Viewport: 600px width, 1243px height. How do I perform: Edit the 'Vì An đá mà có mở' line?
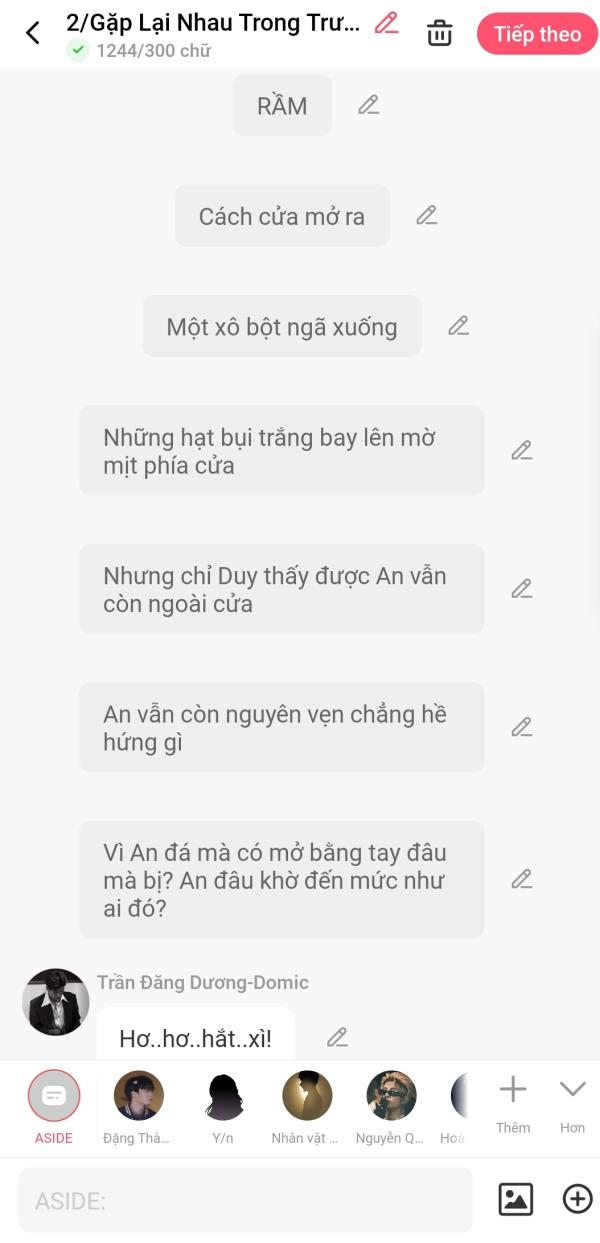[522, 879]
